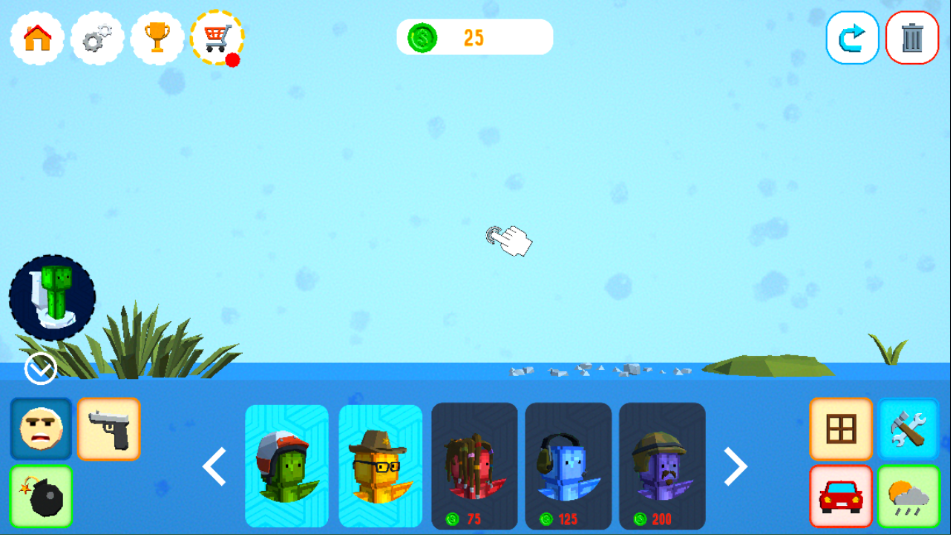Screen dimensions: 951x535
Task: Tap the green character magnet button
Action: (52, 297)
